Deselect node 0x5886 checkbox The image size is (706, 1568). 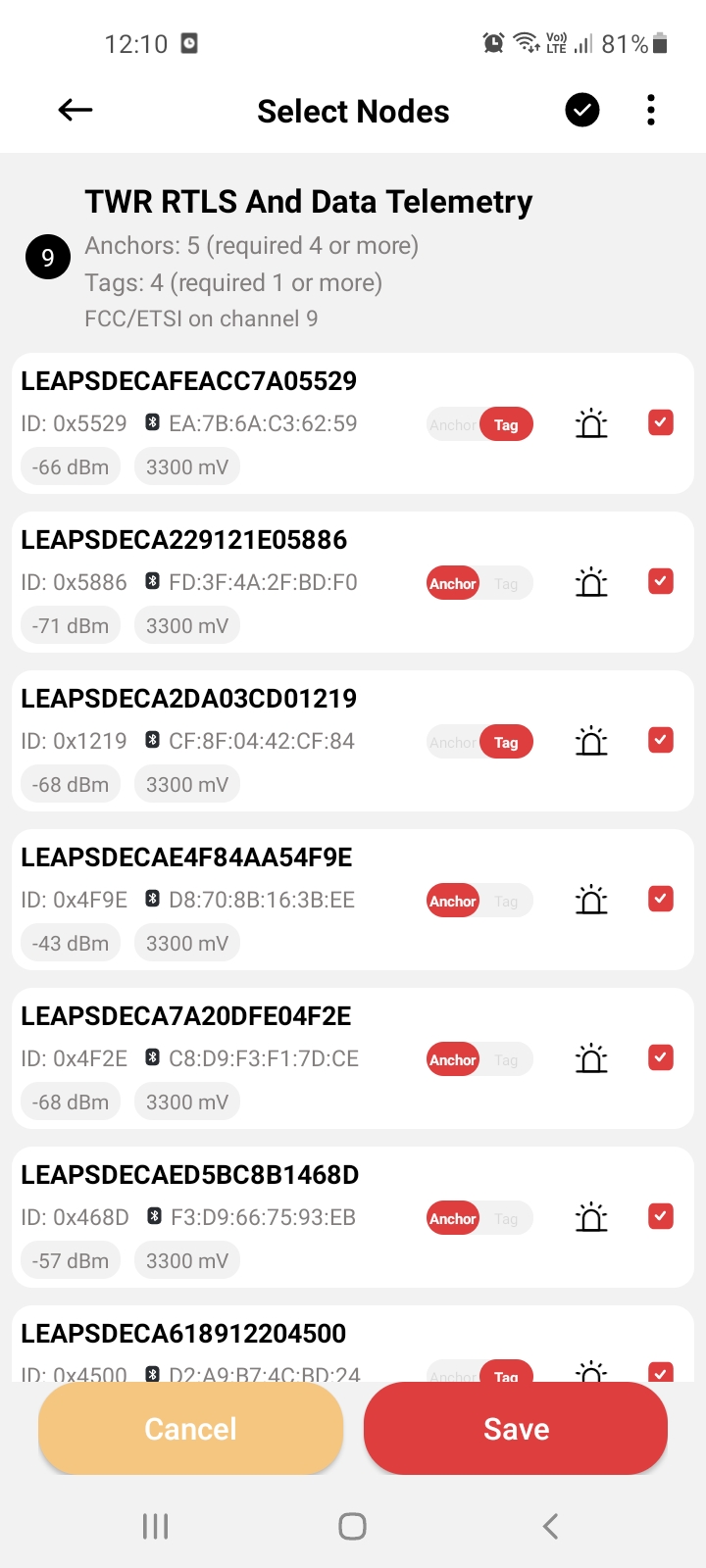coord(661,581)
